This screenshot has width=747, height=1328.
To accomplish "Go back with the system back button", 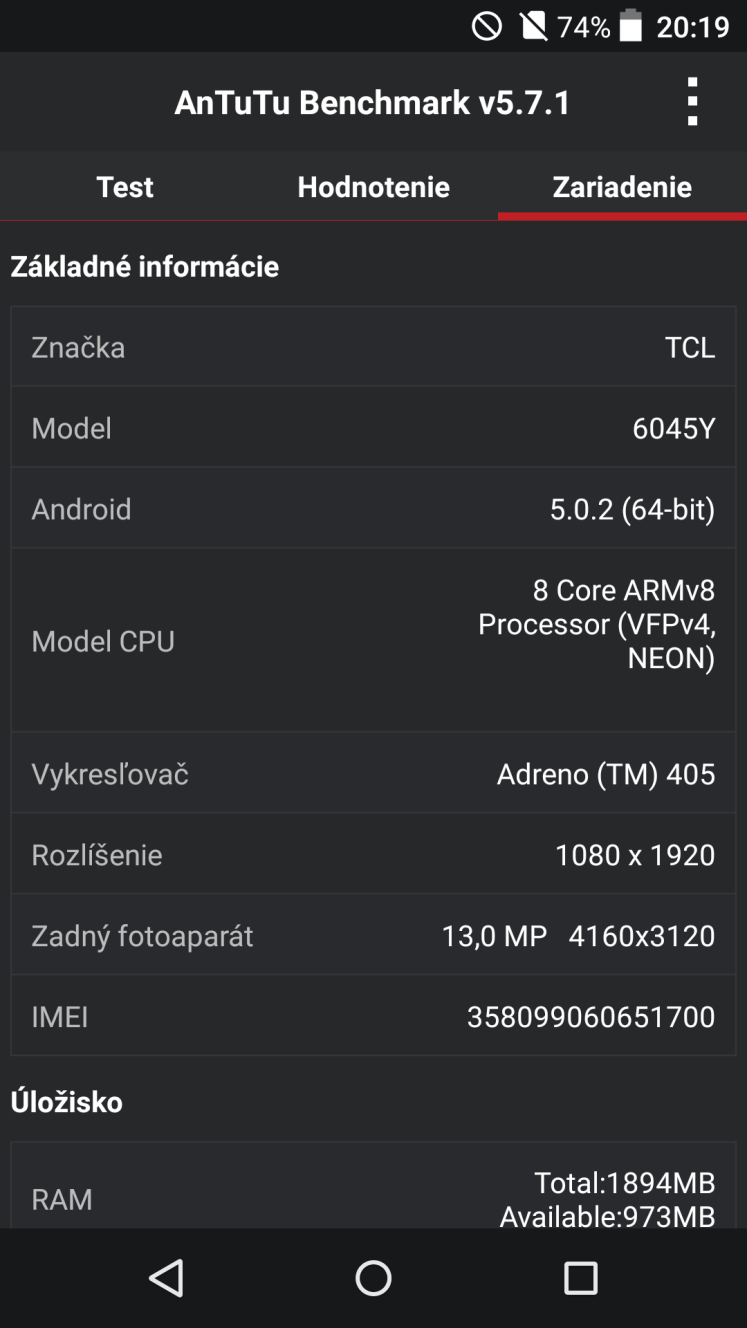I will 166,1278.
